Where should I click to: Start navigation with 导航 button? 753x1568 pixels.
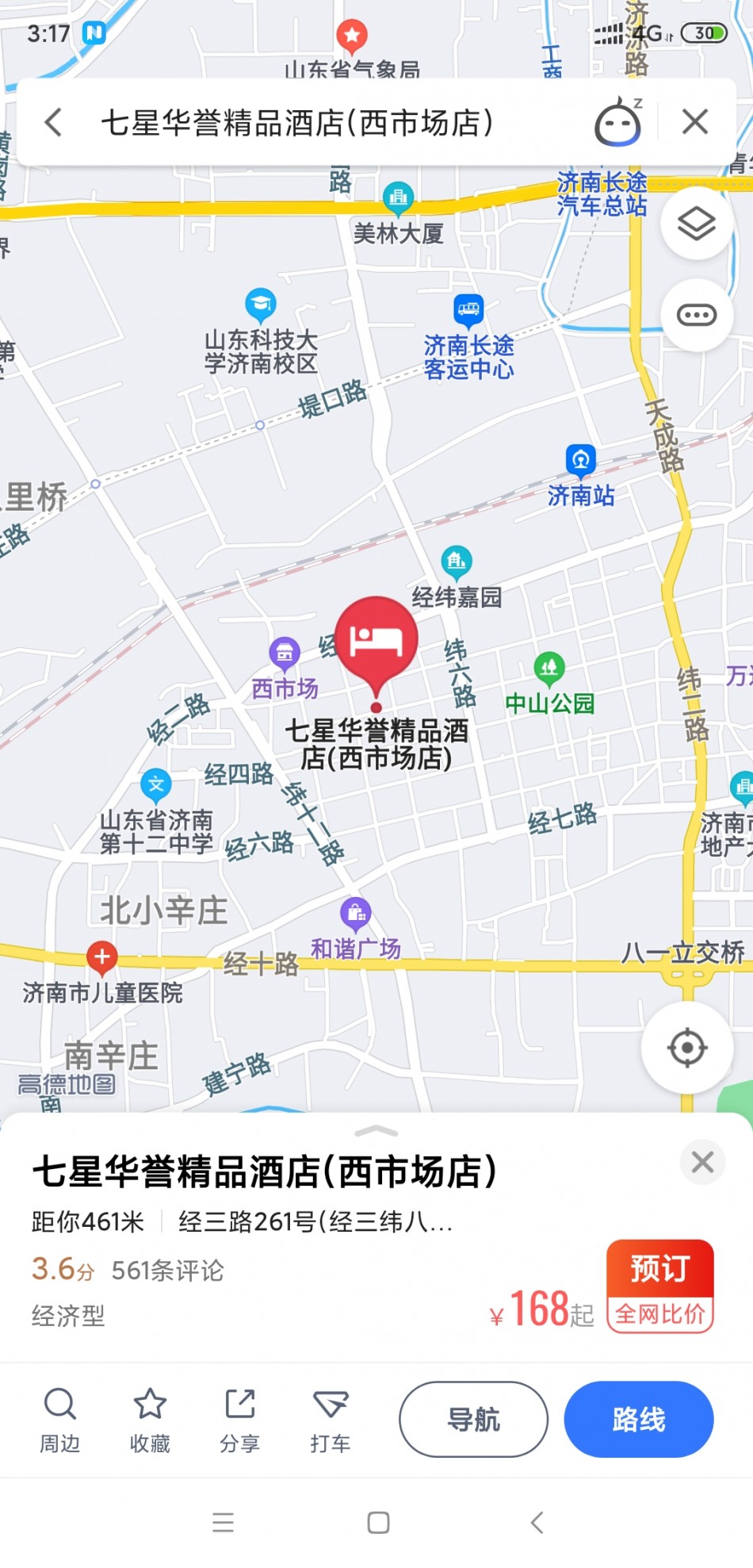[473, 1419]
